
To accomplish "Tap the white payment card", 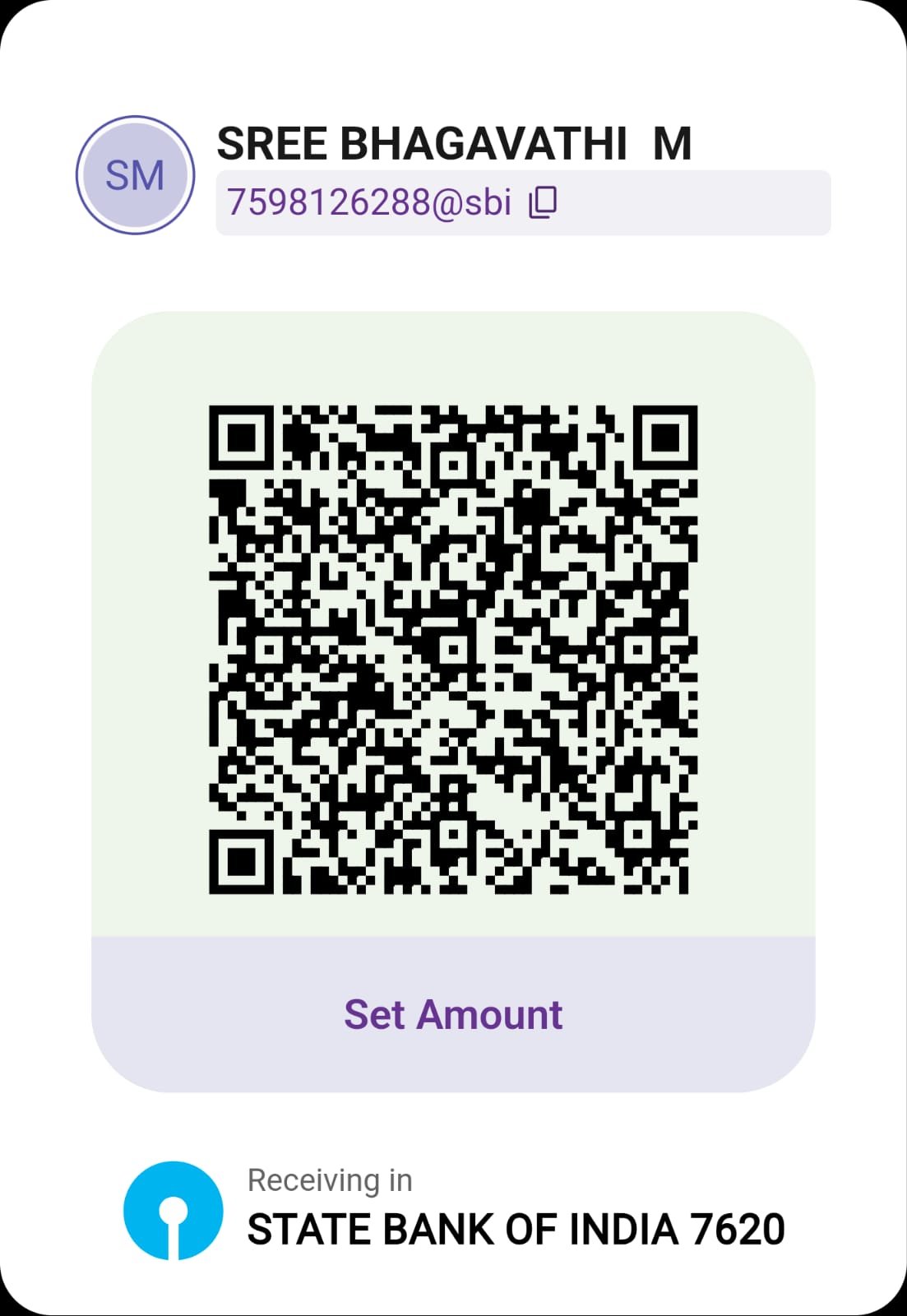I will click(453, 658).
